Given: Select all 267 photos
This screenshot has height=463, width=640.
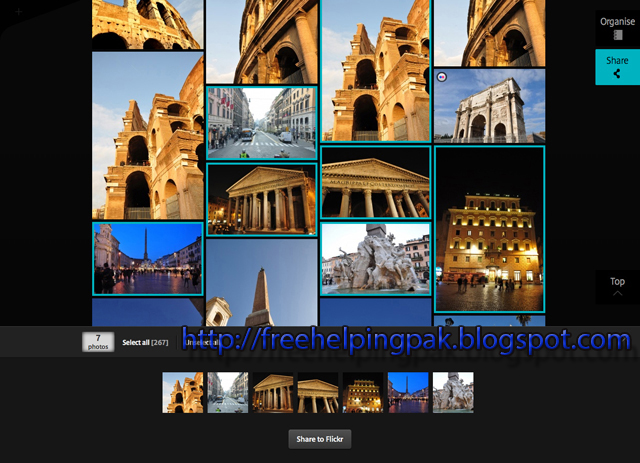Looking at the screenshot, I should pyautogui.click(x=145, y=343).
